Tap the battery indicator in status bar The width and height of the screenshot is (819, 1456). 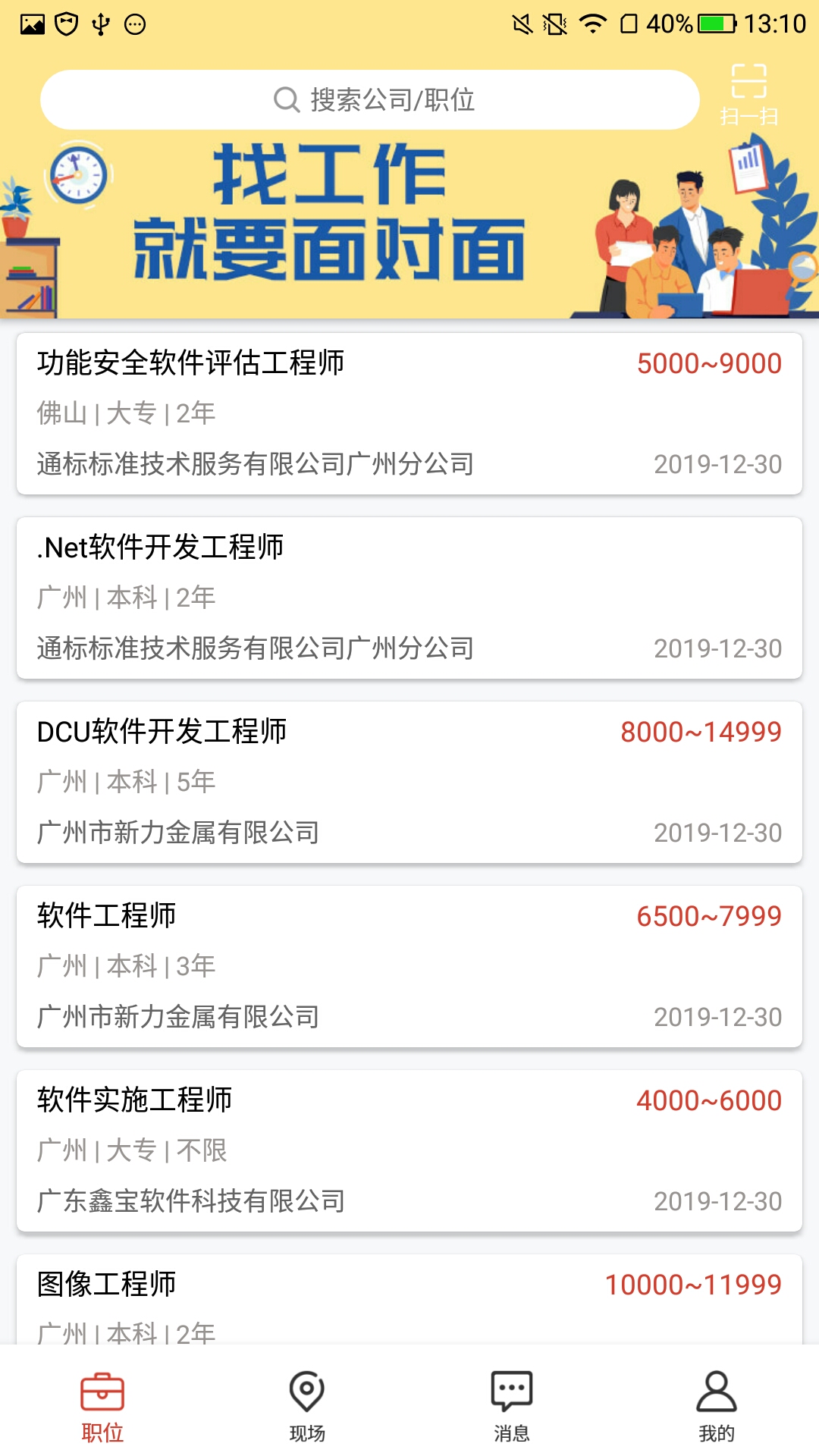(x=711, y=22)
